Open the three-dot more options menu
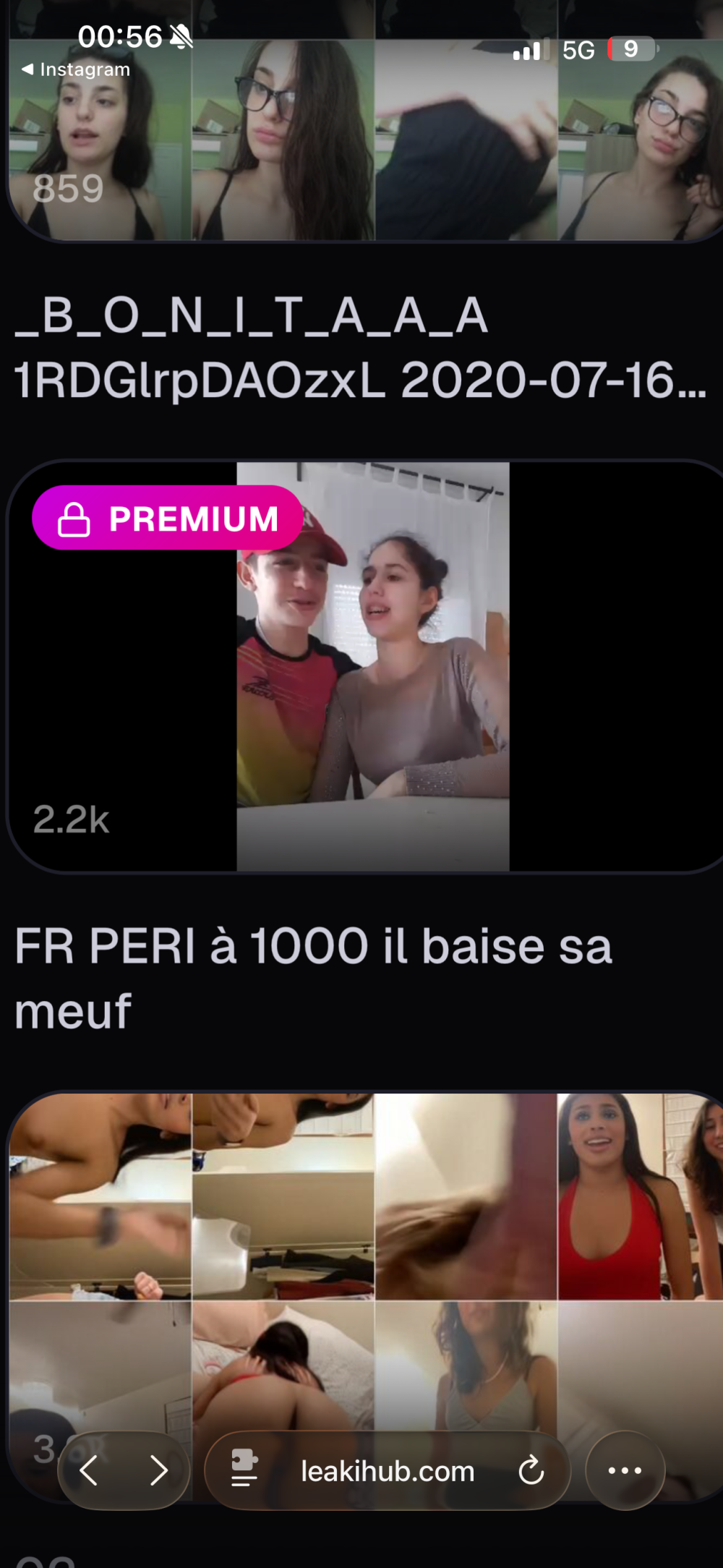The width and height of the screenshot is (723, 1568). click(625, 1470)
